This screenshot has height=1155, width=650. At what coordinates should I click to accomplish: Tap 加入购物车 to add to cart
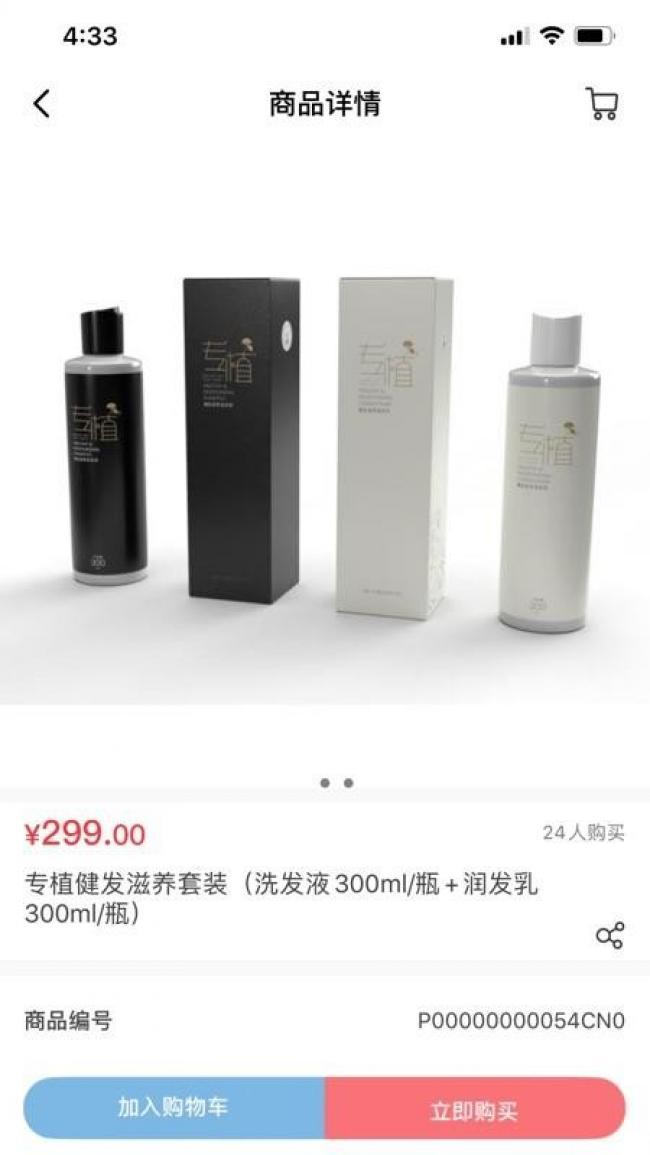tap(174, 1108)
